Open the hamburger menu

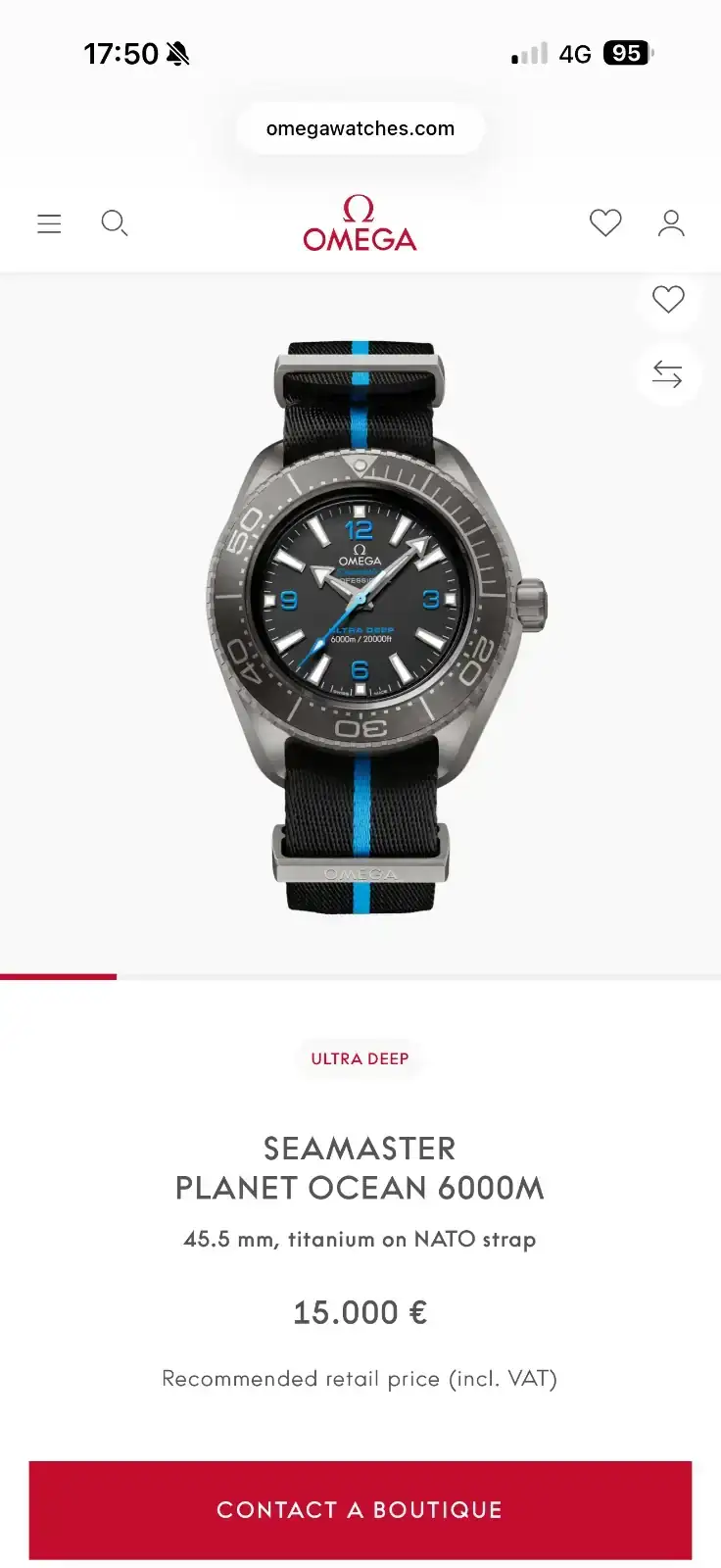[49, 223]
